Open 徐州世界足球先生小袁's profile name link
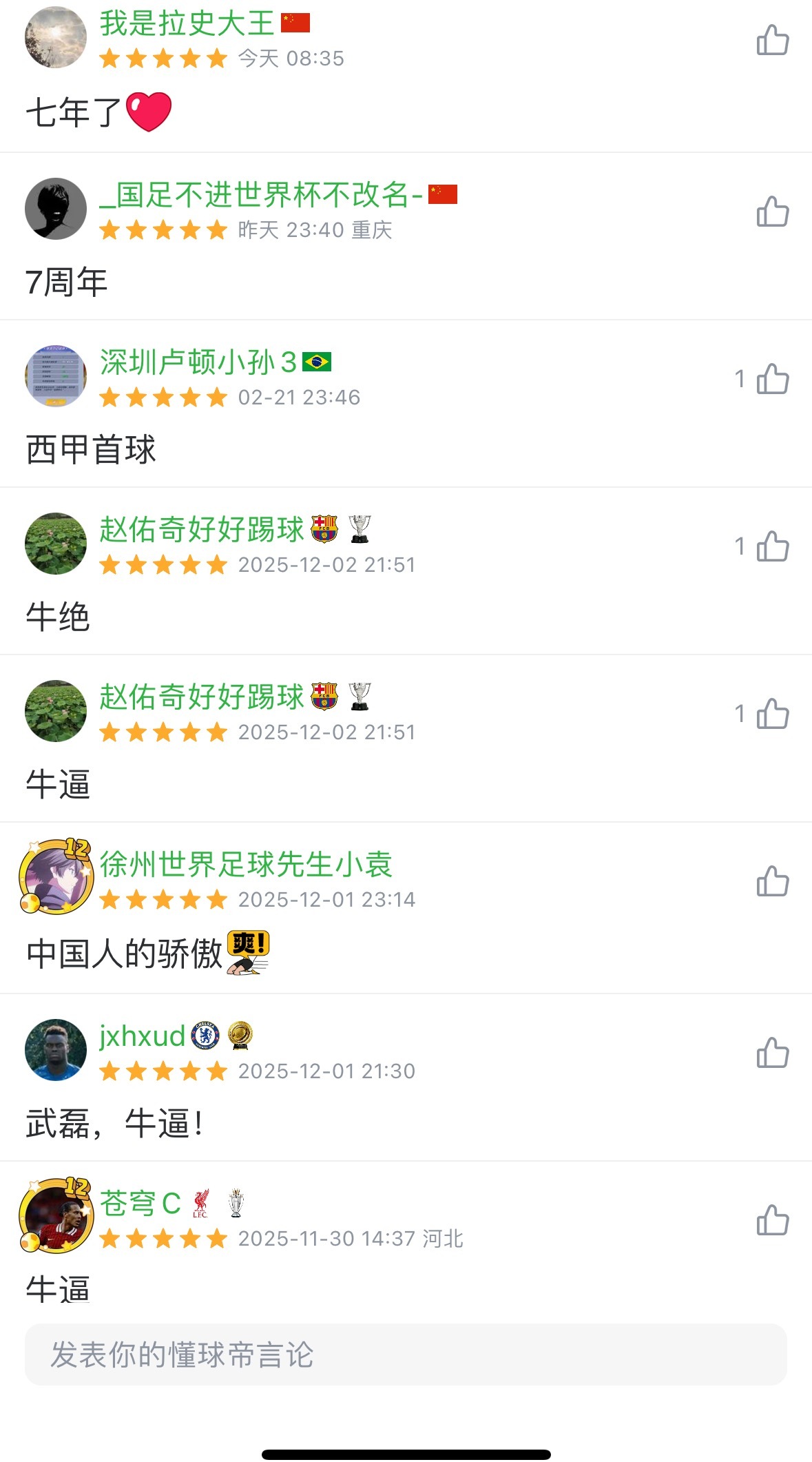This screenshot has width=812, height=1462. click(x=244, y=866)
